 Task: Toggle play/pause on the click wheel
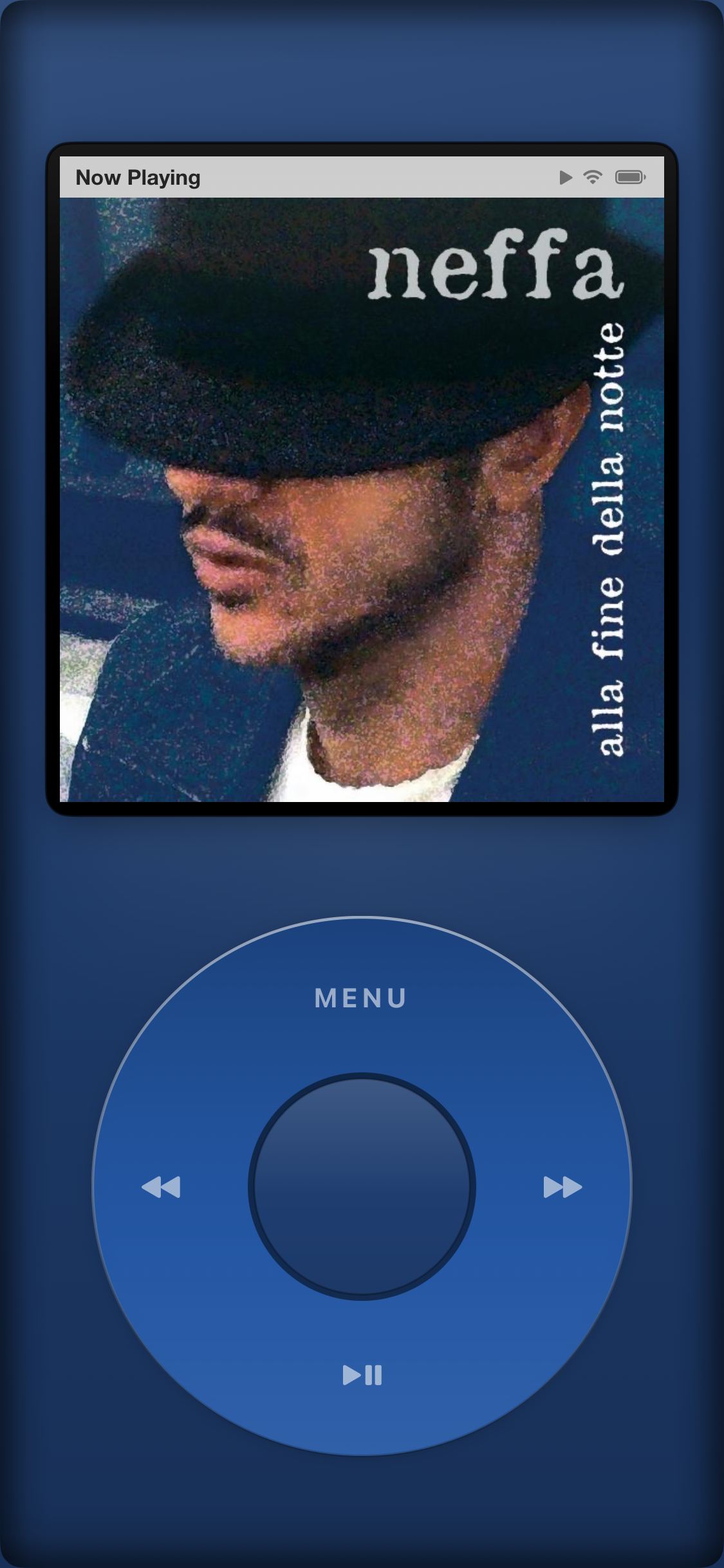(362, 1375)
